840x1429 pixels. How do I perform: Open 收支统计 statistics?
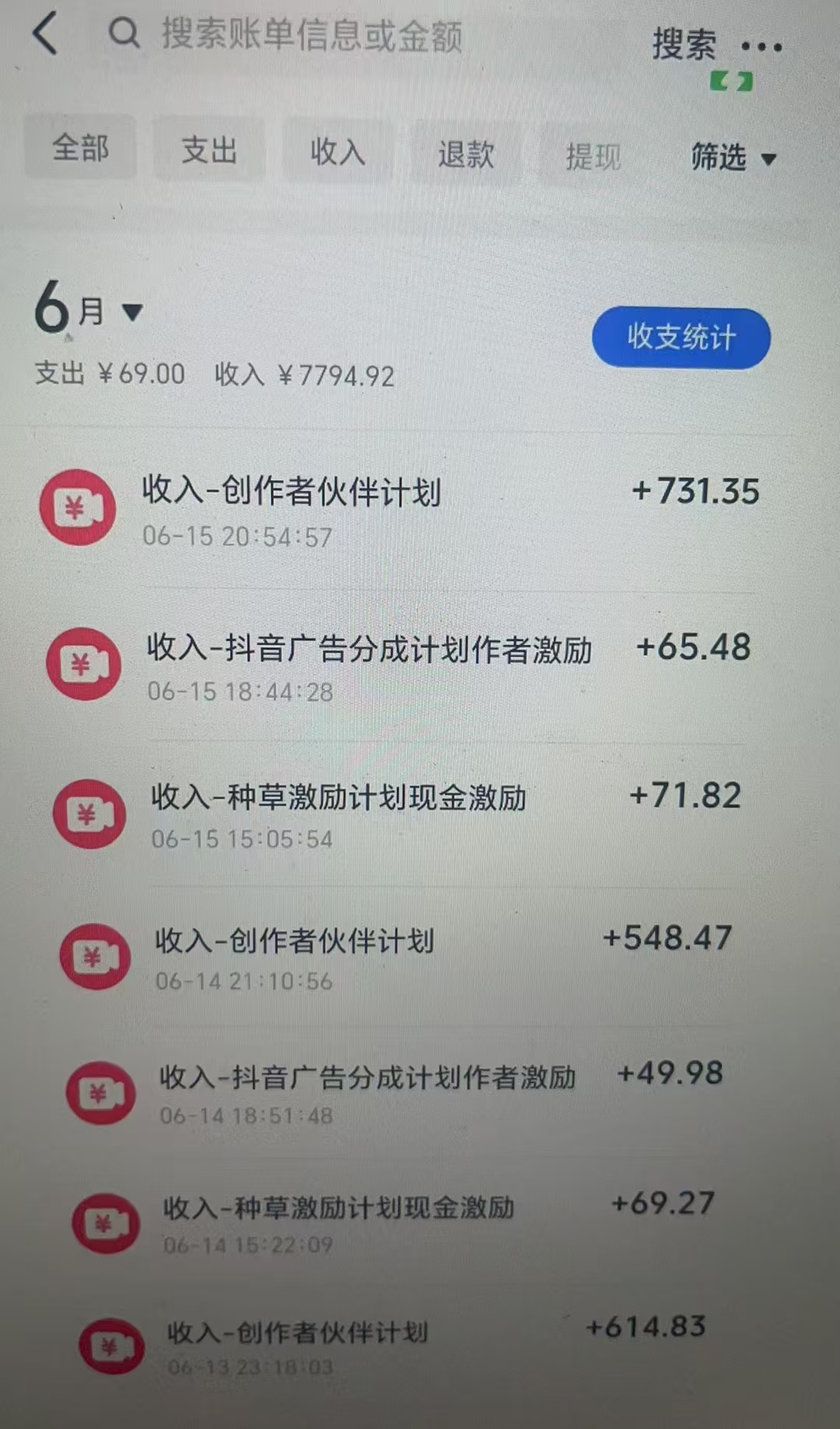[681, 338]
